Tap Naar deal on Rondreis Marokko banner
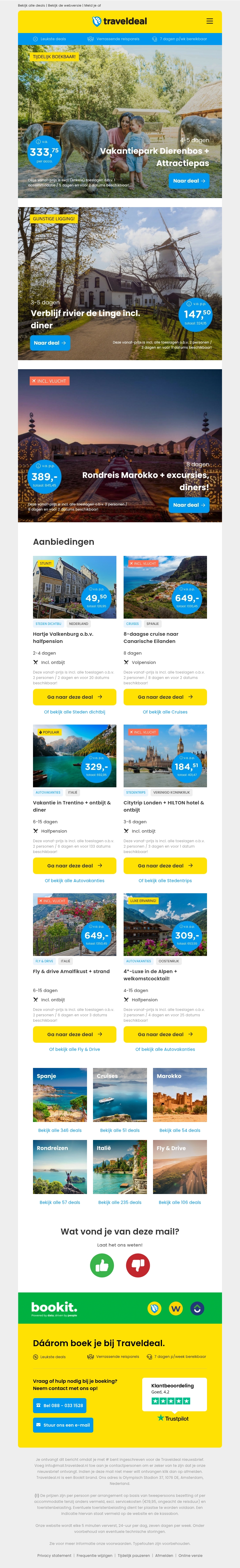Screen dimensions: 240x1568 [x=189, y=505]
